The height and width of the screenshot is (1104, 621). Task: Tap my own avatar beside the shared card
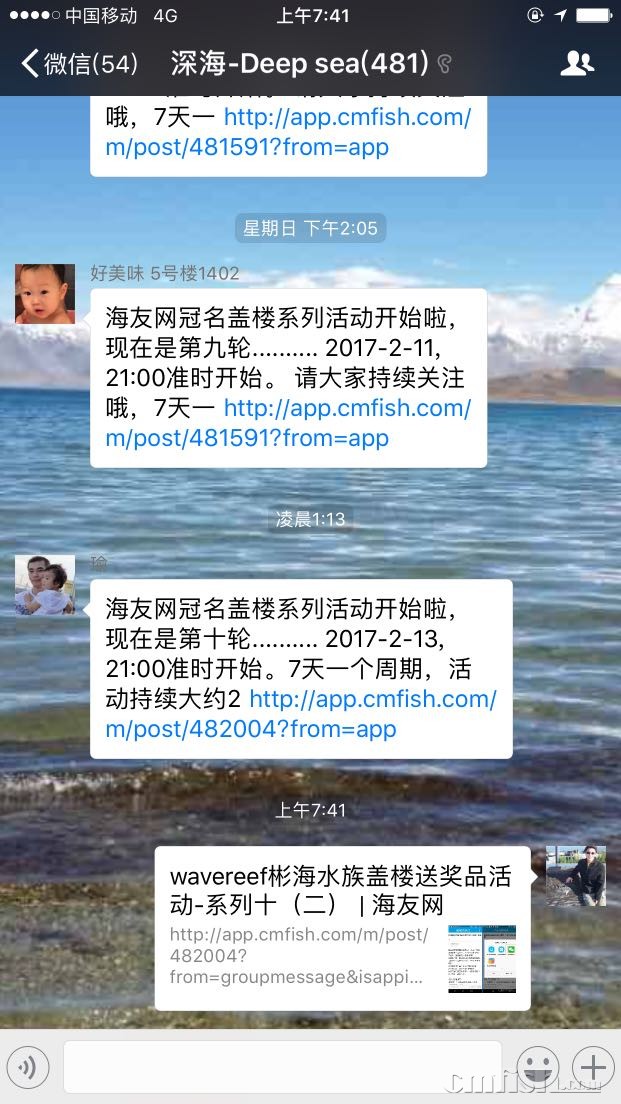pyautogui.click(x=576, y=876)
